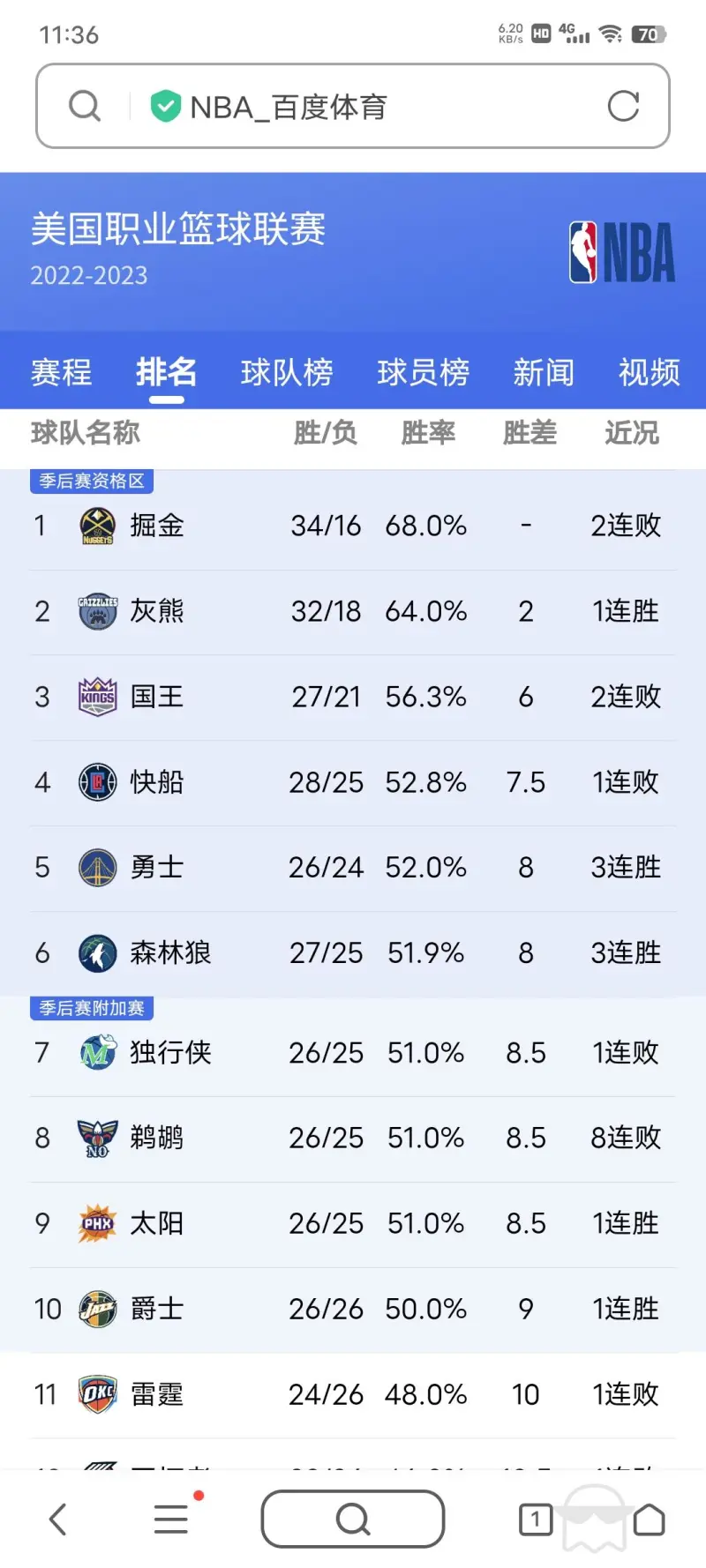Open the 森林狼 team row
Screen dimensions: 706x1568
(353, 954)
